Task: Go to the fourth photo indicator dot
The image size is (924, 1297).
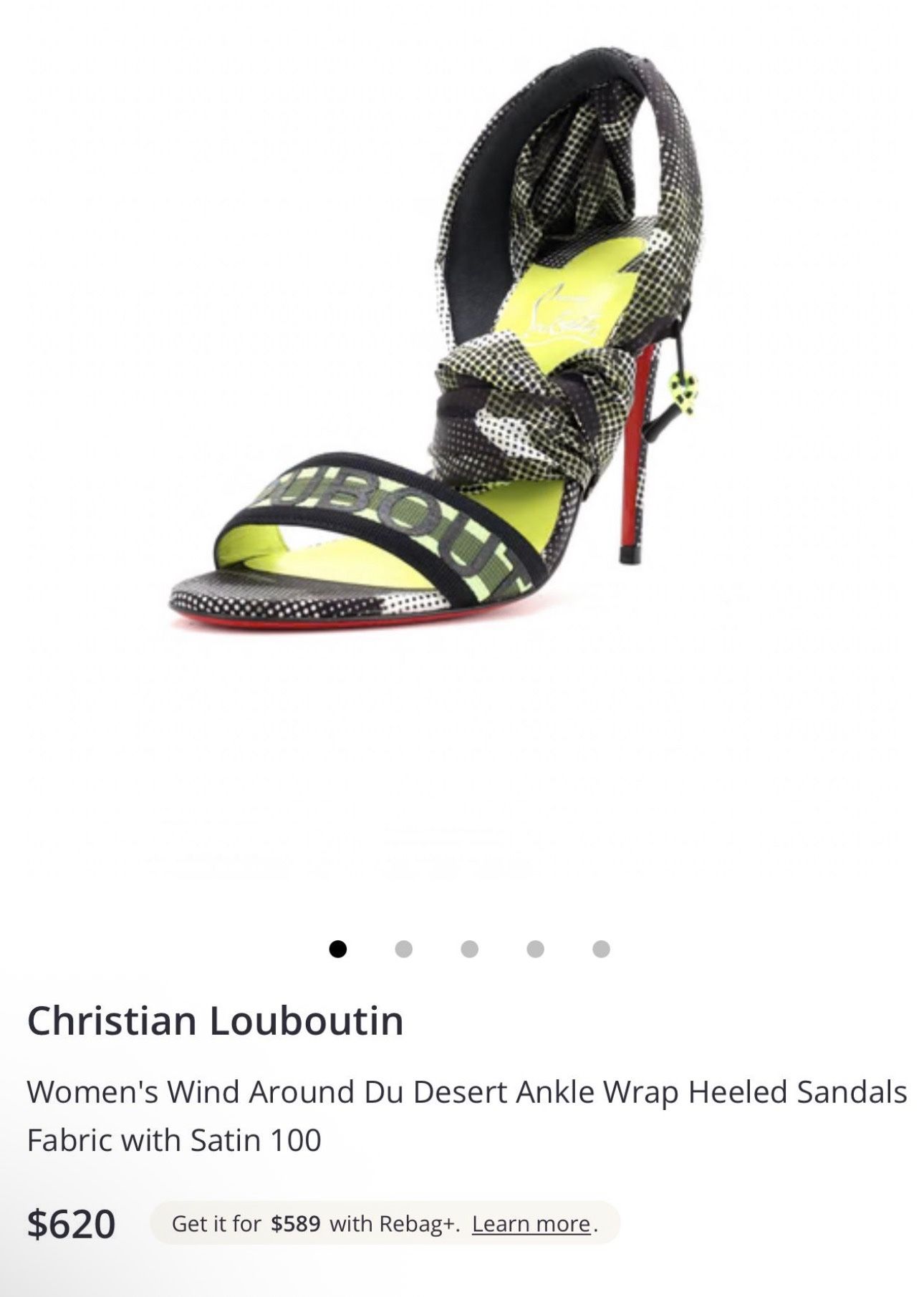Action: tap(535, 949)
